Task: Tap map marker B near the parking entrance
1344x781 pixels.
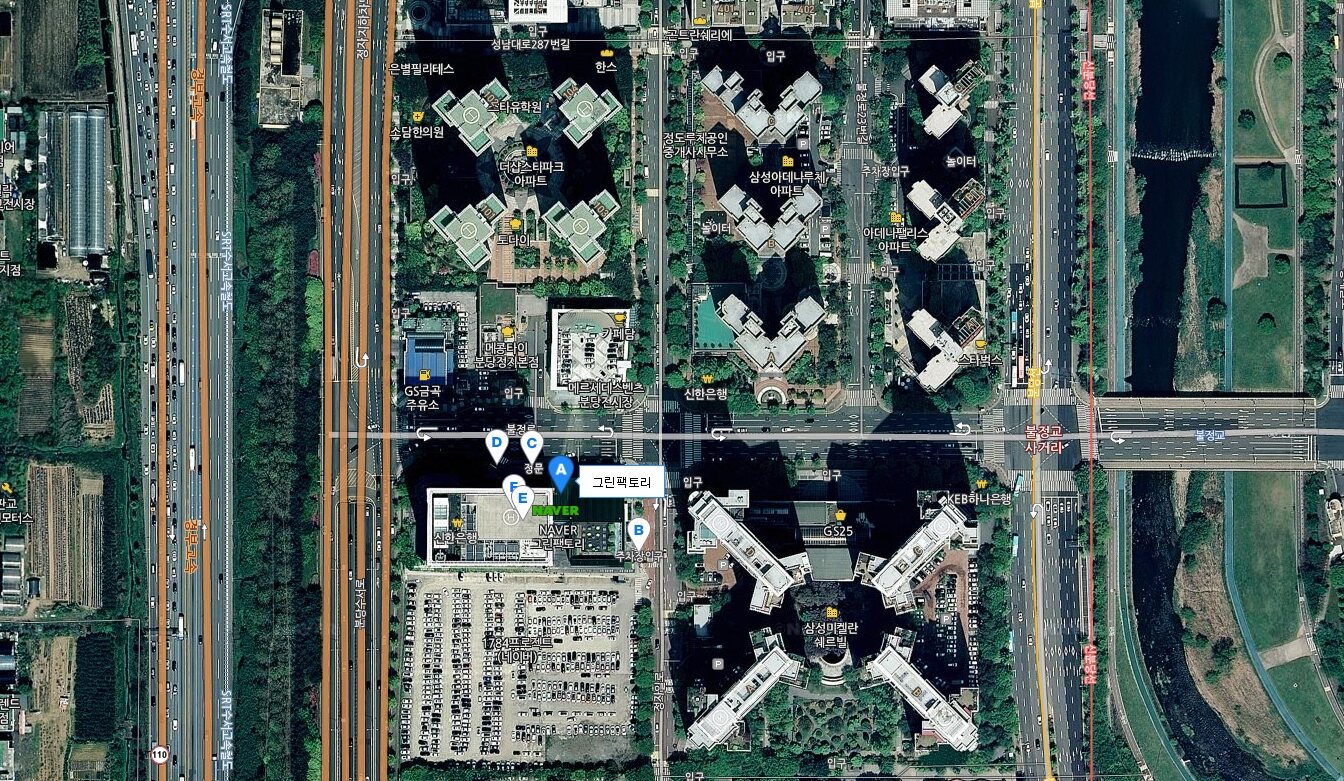Action: pyautogui.click(x=638, y=531)
